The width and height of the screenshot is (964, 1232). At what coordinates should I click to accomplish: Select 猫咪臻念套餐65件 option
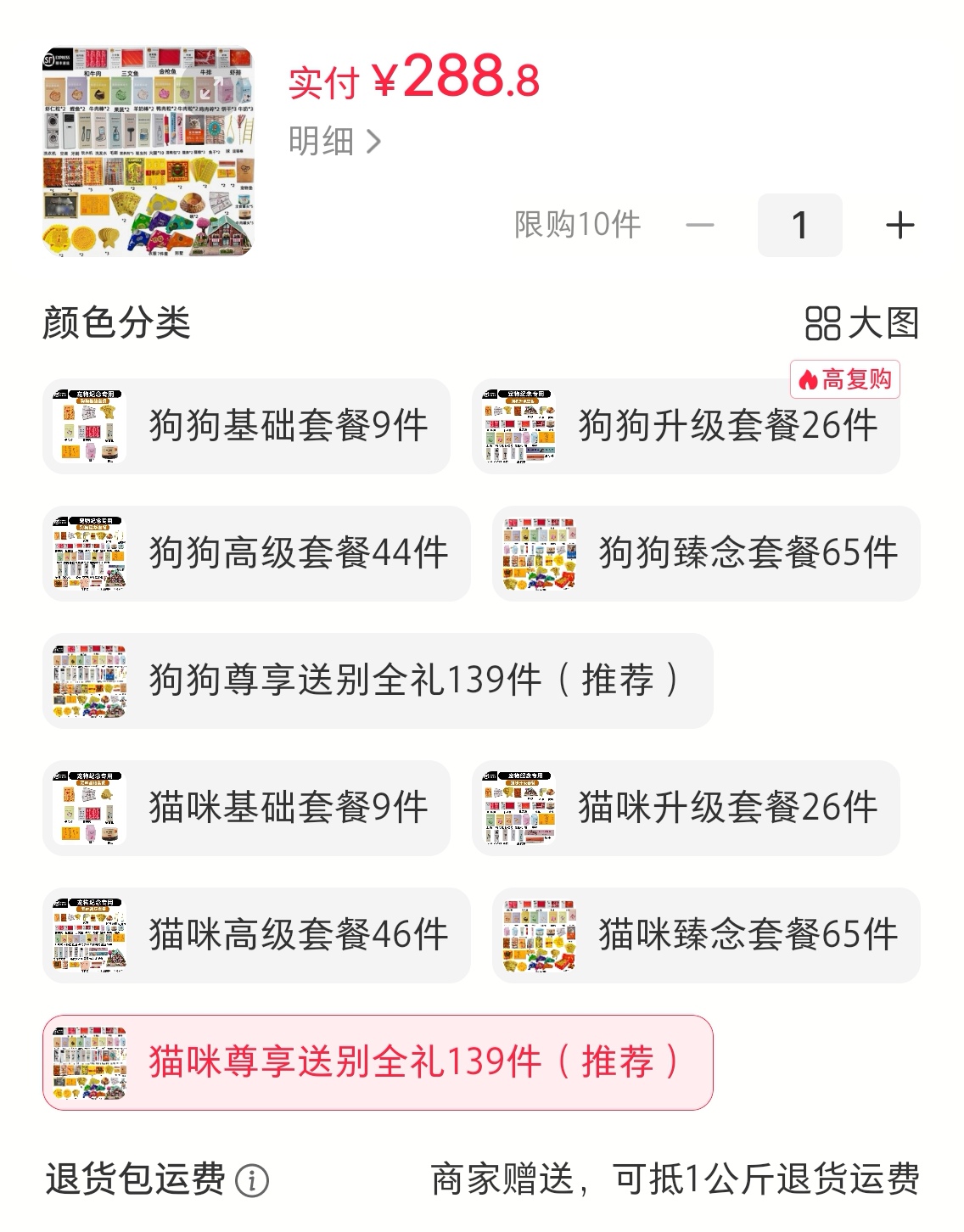(706, 935)
